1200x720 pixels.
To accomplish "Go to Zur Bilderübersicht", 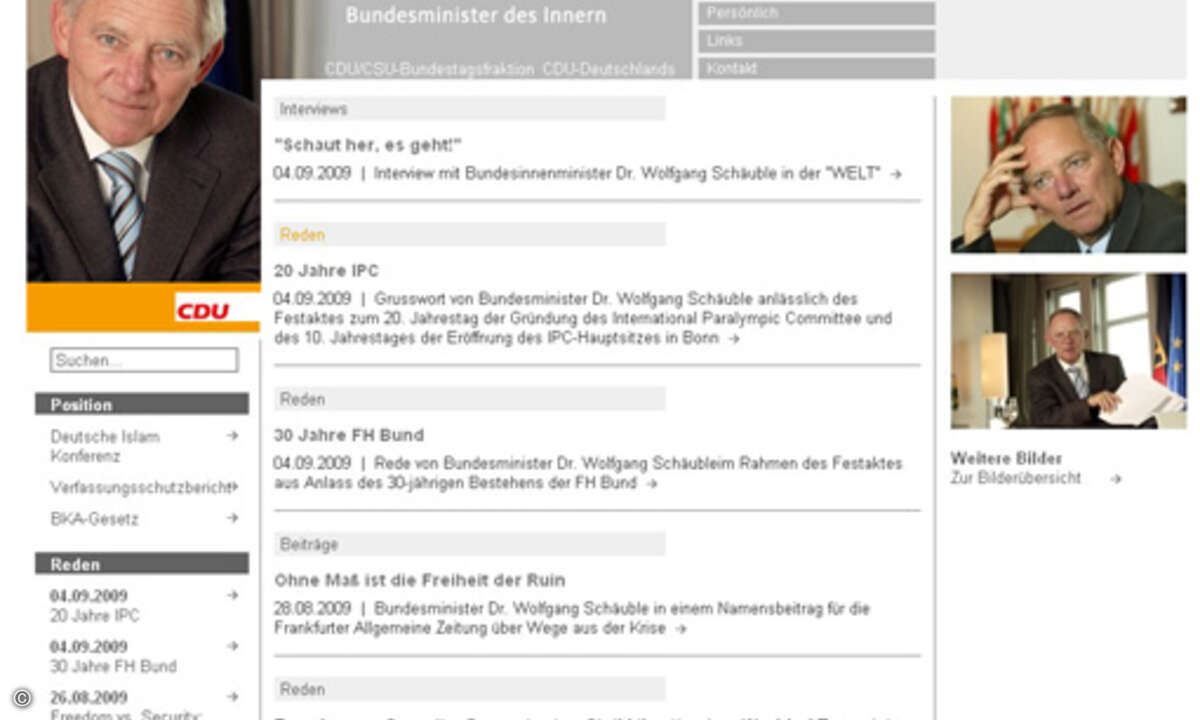I will (x=1016, y=478).
